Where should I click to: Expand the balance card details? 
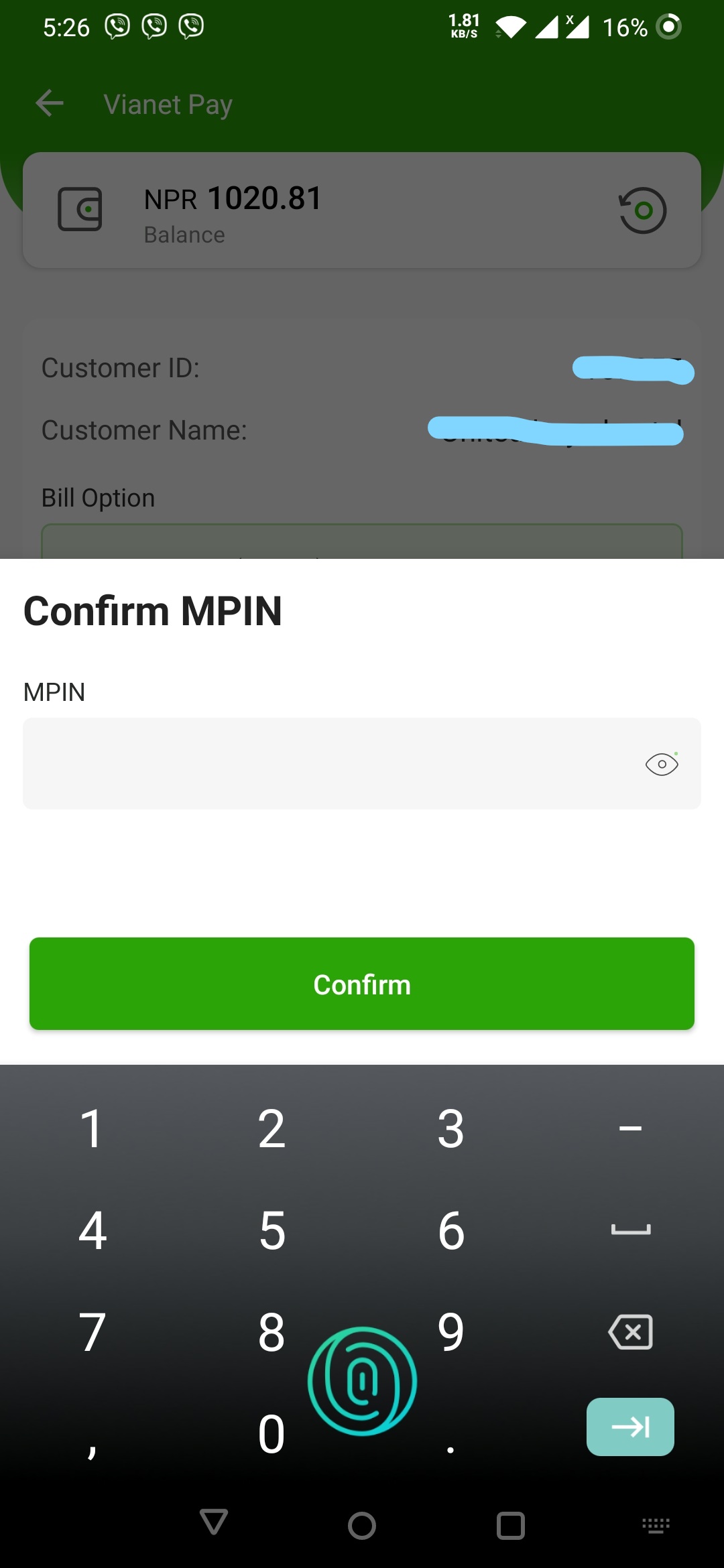[362, 209]
